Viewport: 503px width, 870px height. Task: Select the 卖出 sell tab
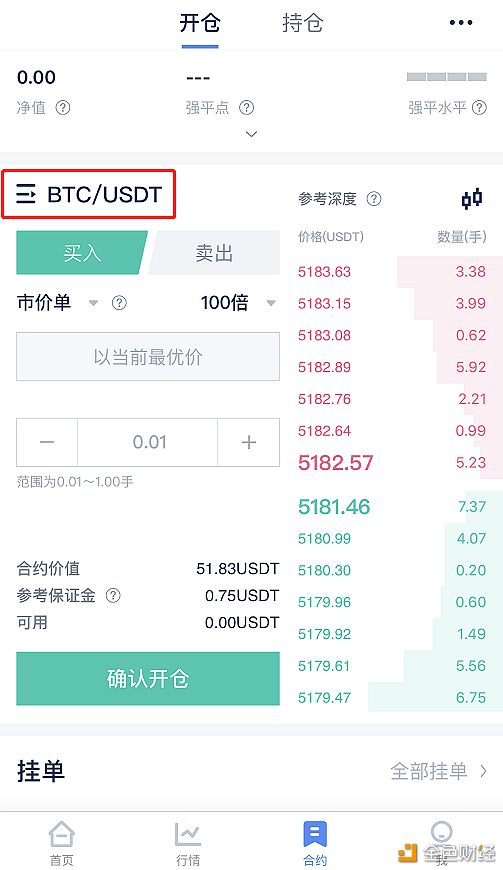pos(215,253)
